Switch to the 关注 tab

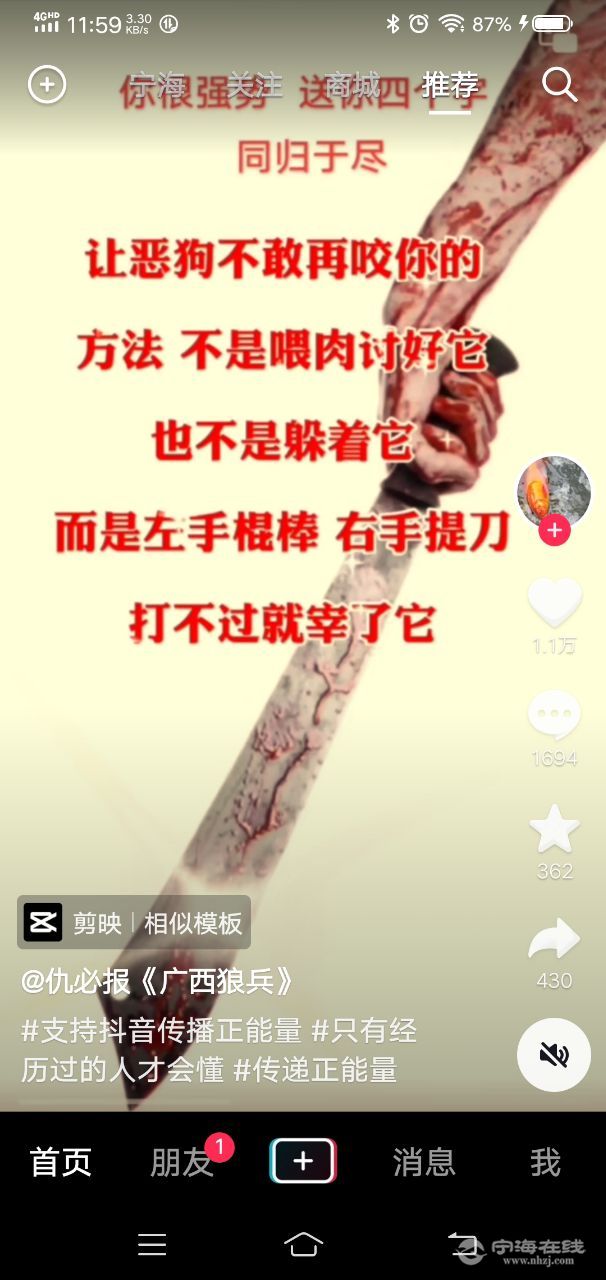[254, 86]
